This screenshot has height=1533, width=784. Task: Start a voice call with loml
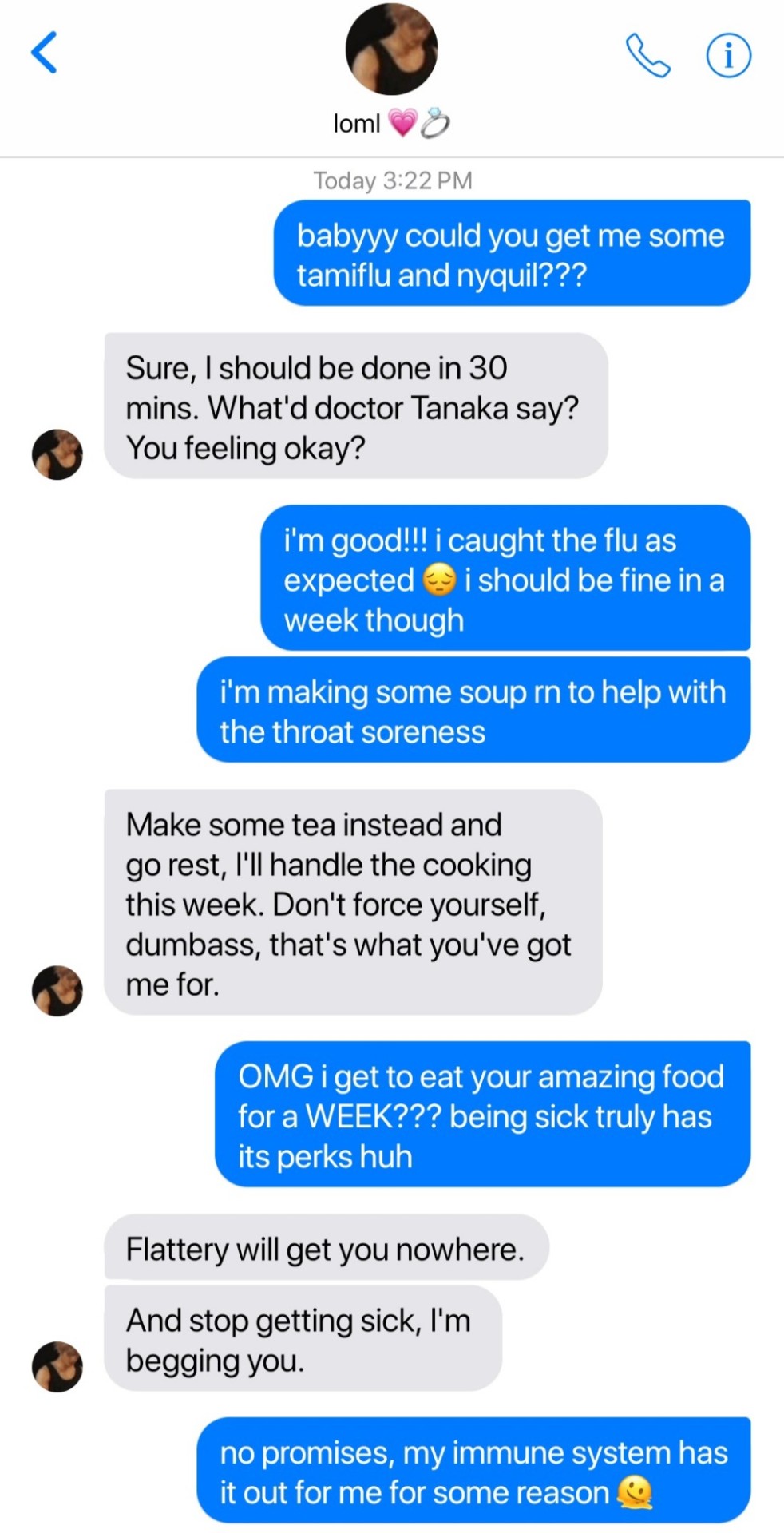pyautogui.click(x=647, y=55)
